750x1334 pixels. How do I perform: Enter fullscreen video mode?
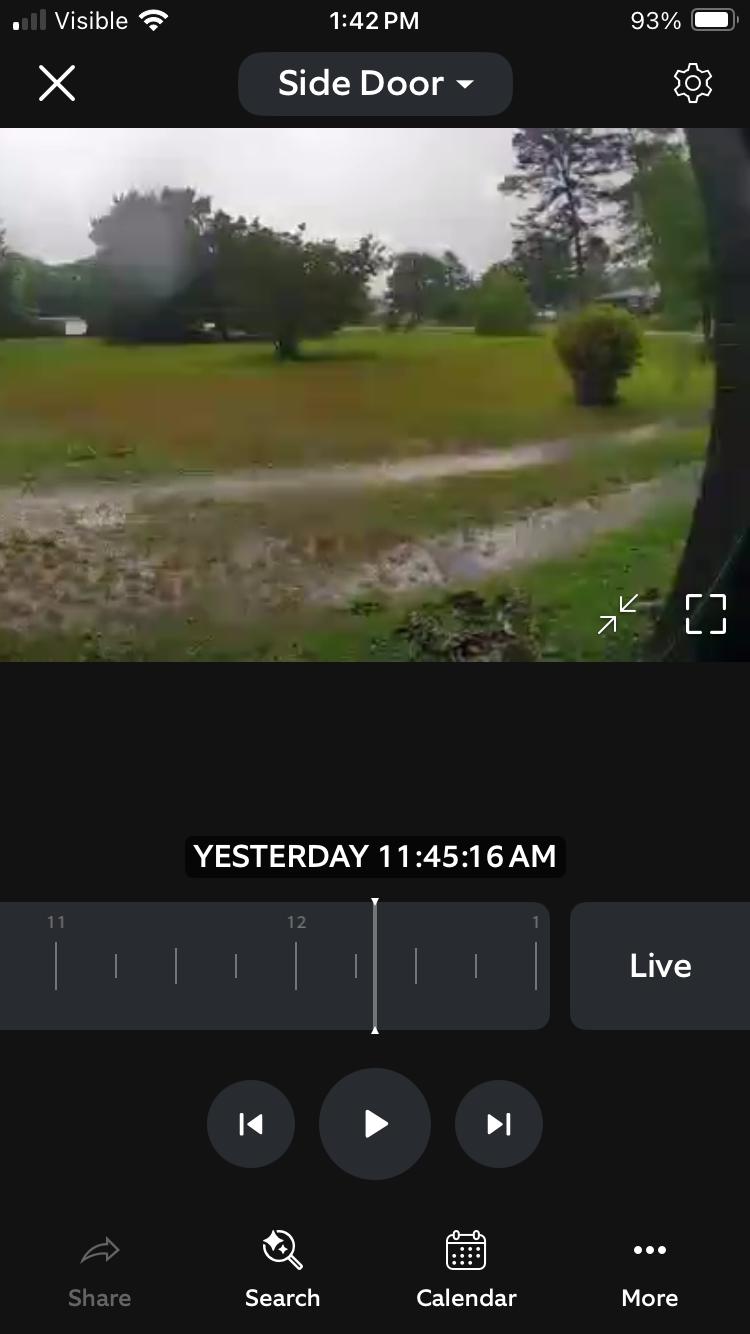(x=706, y=614)
